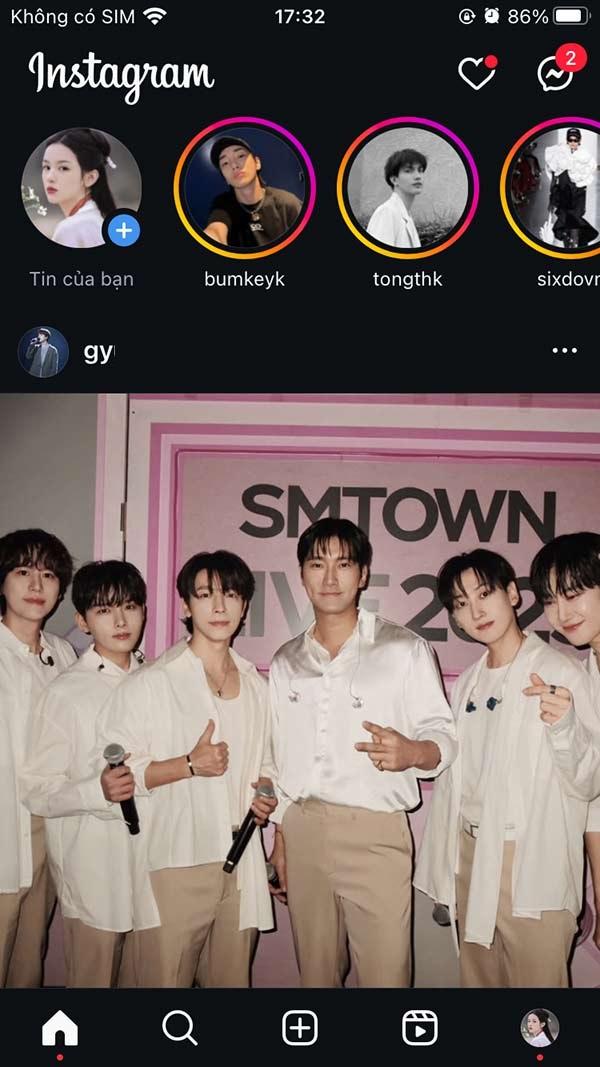Switch to the Reels tab
The width and height of the screenshot is (600, 1067).
pos(420,1027)
